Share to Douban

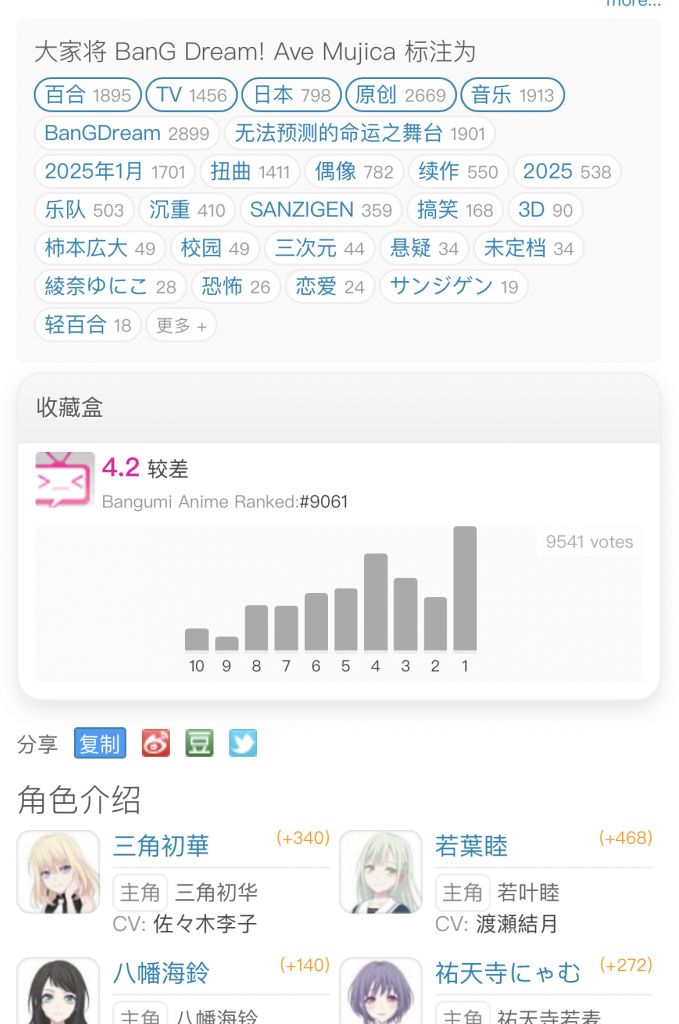[199, 743]
